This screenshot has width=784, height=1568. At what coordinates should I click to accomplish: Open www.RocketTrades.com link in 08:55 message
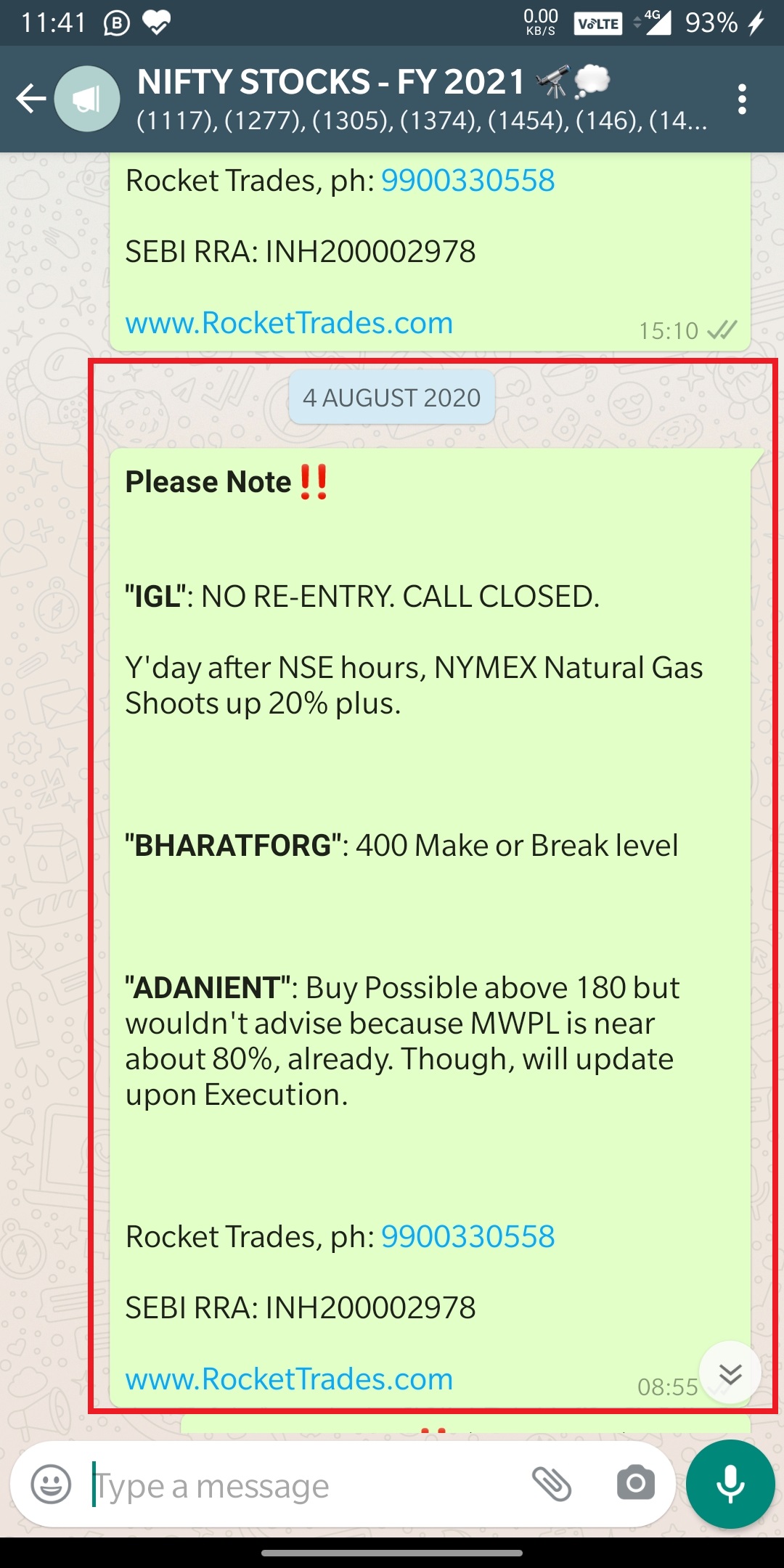coord(289,1379)
